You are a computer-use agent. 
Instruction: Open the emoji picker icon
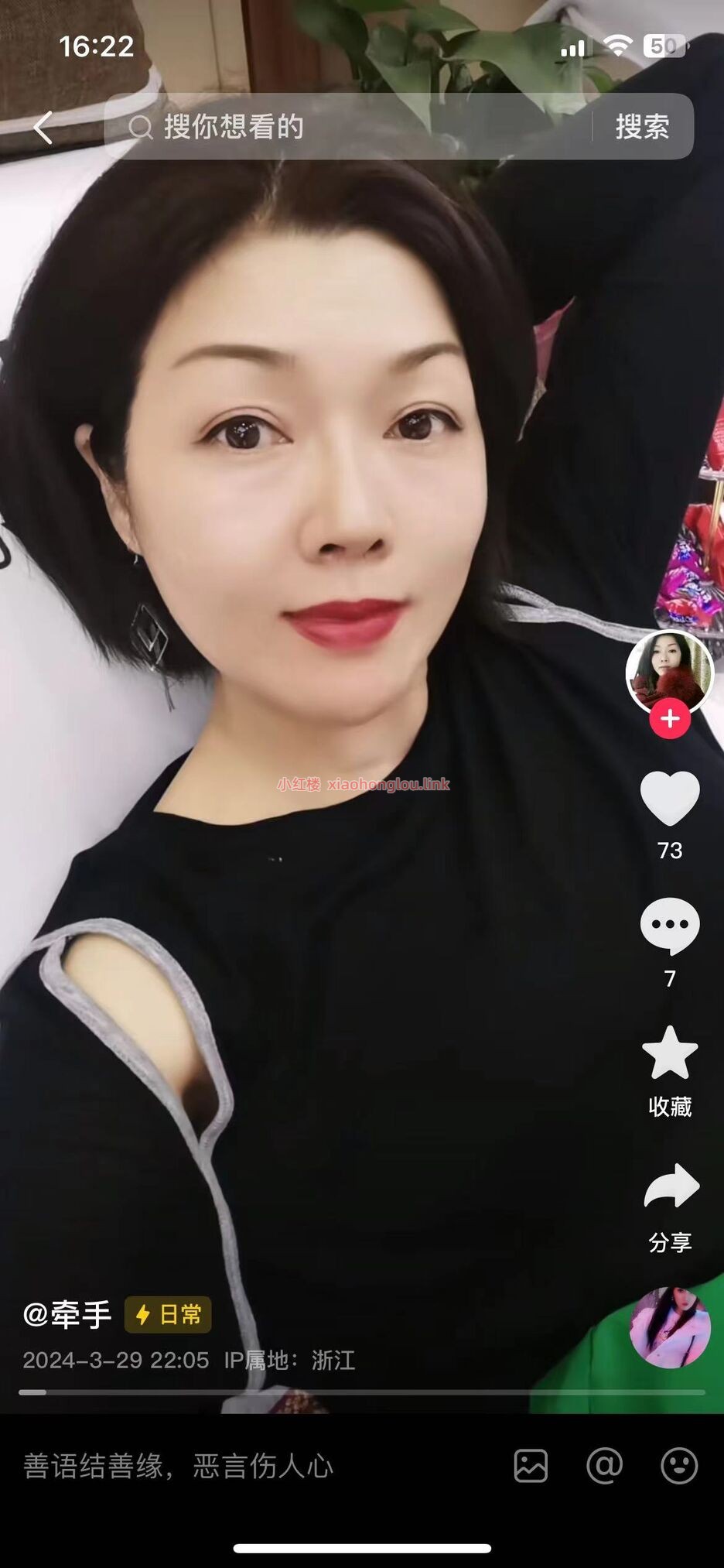coord(679,1466)
